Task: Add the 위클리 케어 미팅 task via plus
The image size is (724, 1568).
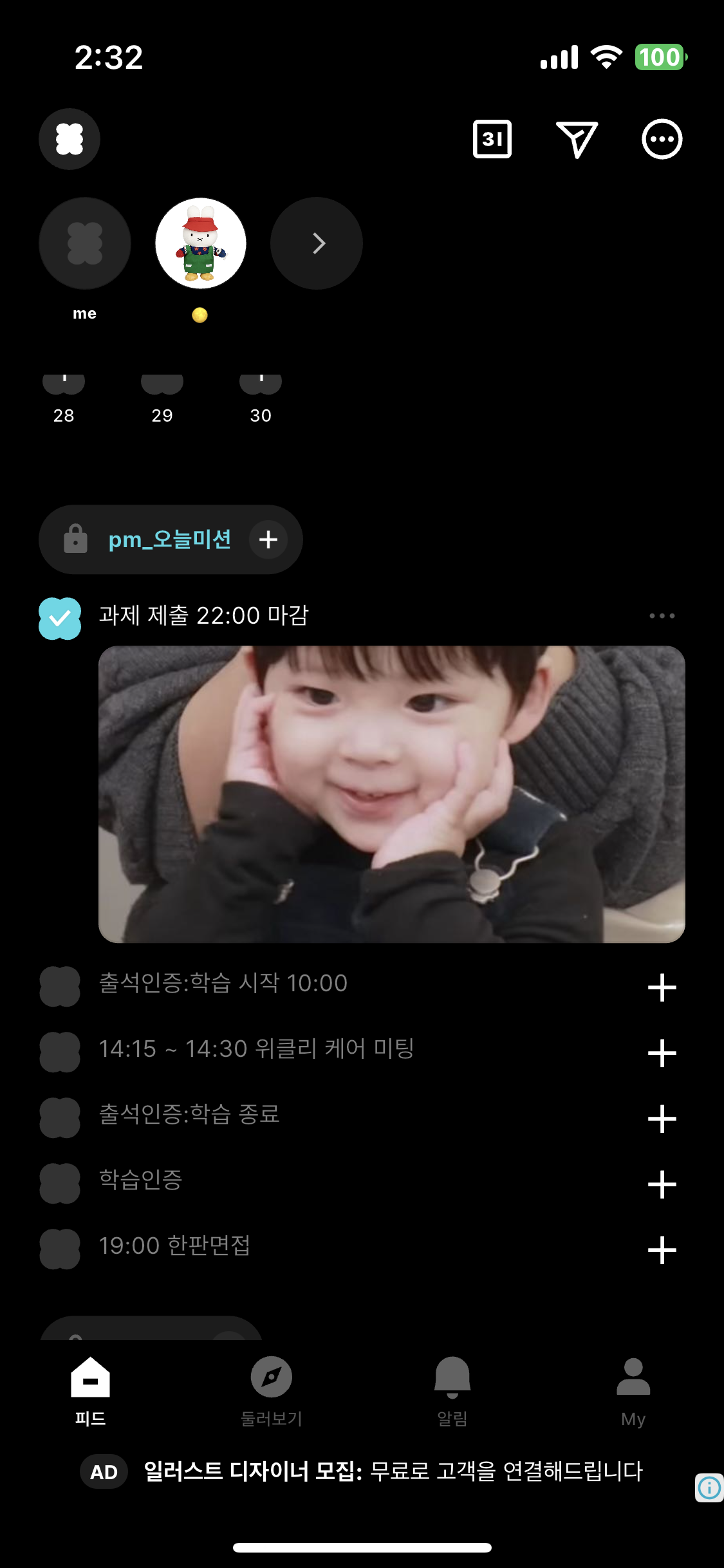Action: 662,1054
